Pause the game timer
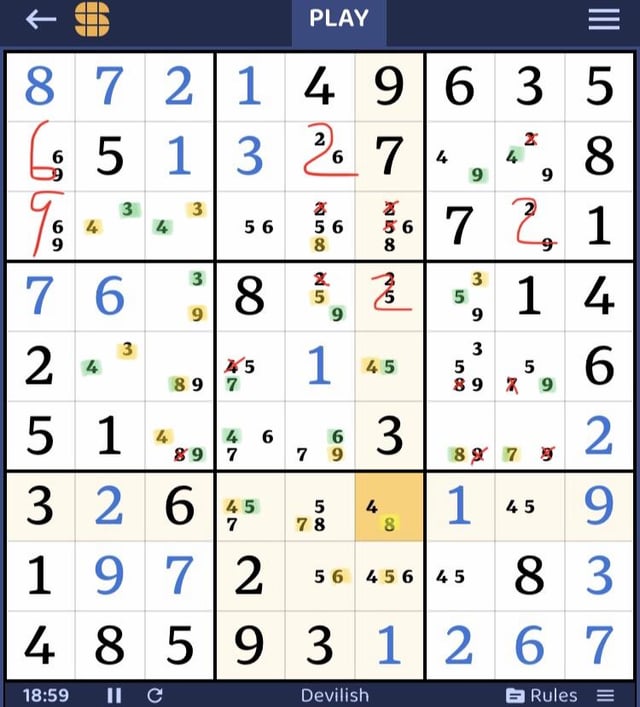This screenshot has width=640, height=707. point(114,695)
